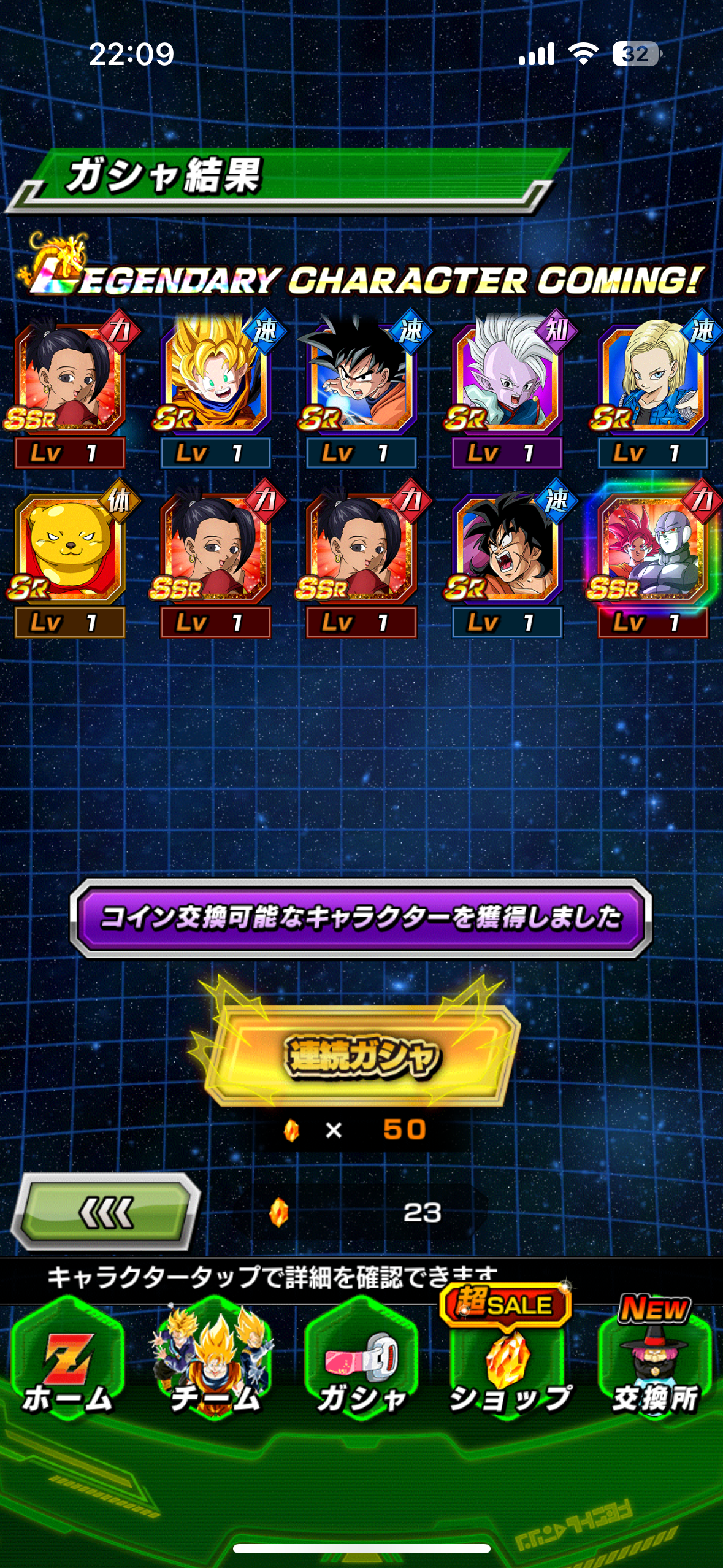723x1568 pixels.
Task: View the SR Android 18 card details
Action: tap(652, 390)
